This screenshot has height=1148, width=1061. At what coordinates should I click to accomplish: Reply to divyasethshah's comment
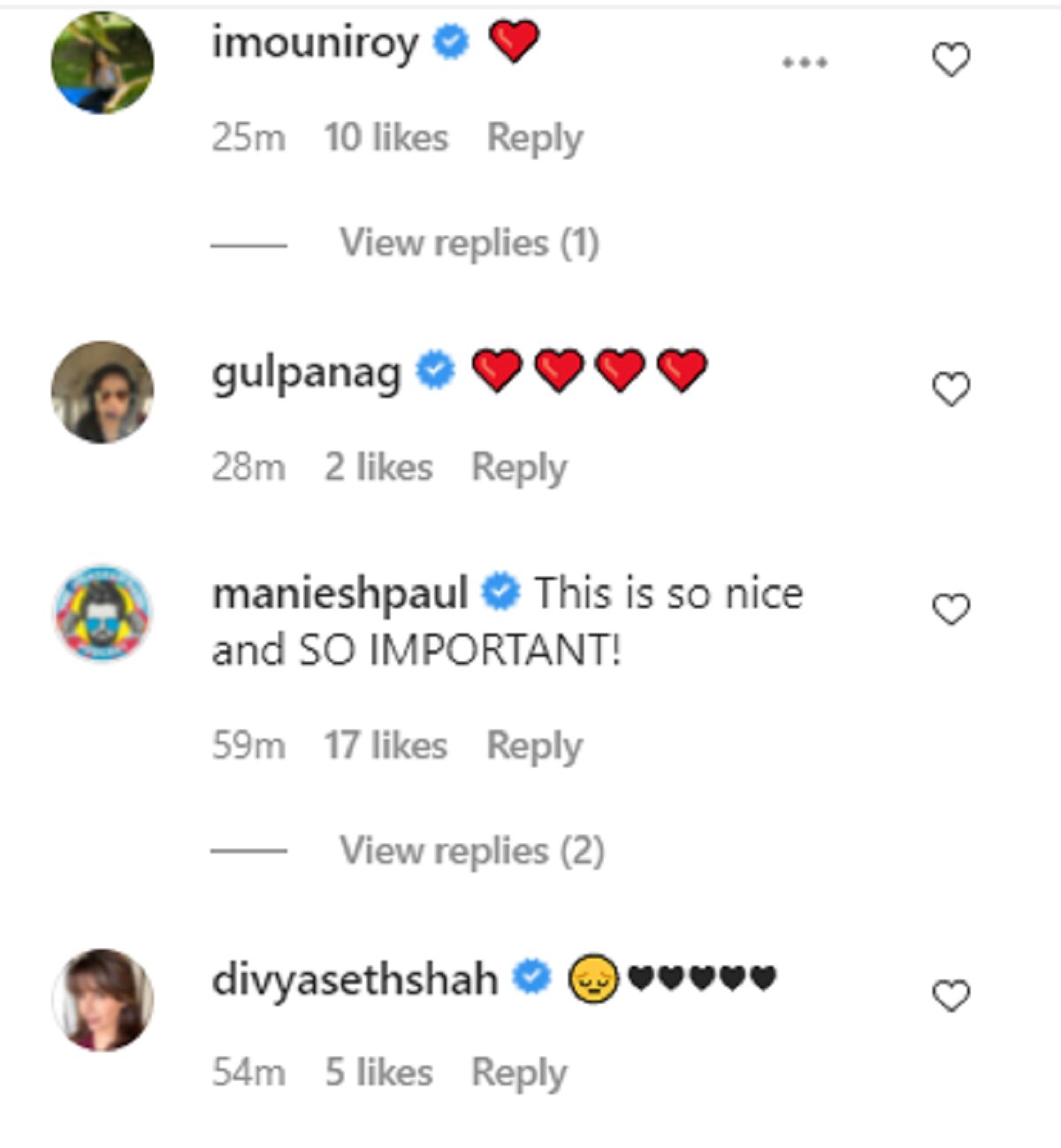coord(519,1073)
